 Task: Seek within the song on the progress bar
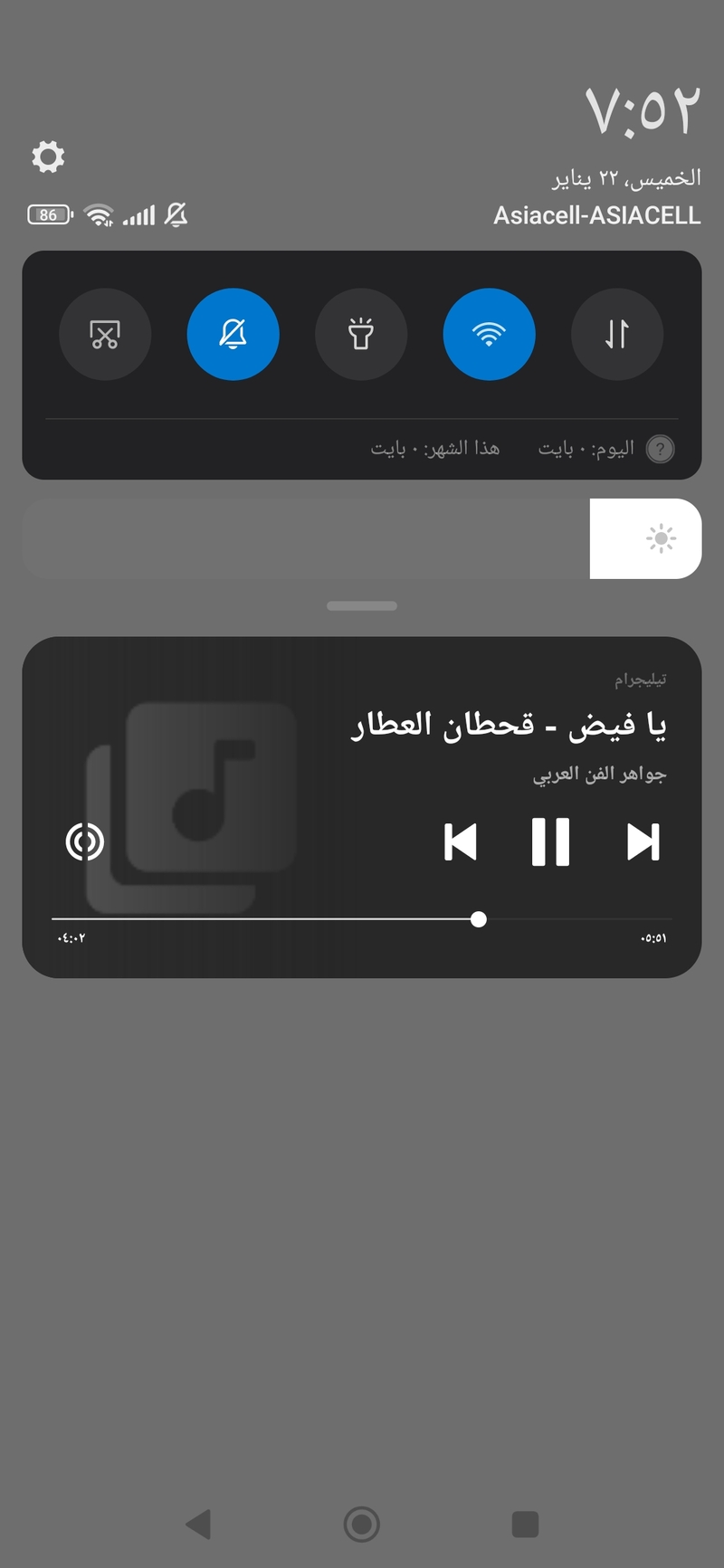point(362,919)
